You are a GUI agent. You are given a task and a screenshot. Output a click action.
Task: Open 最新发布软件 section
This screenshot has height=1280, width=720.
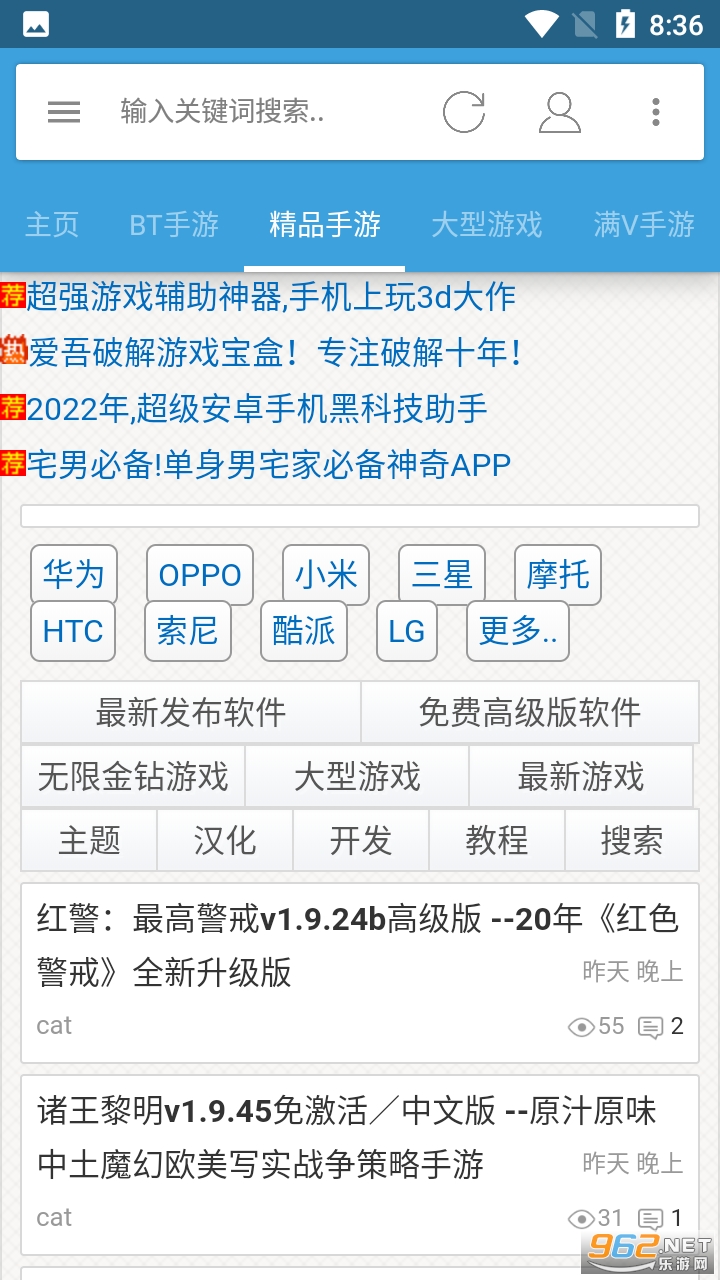[x=191, y=713]
